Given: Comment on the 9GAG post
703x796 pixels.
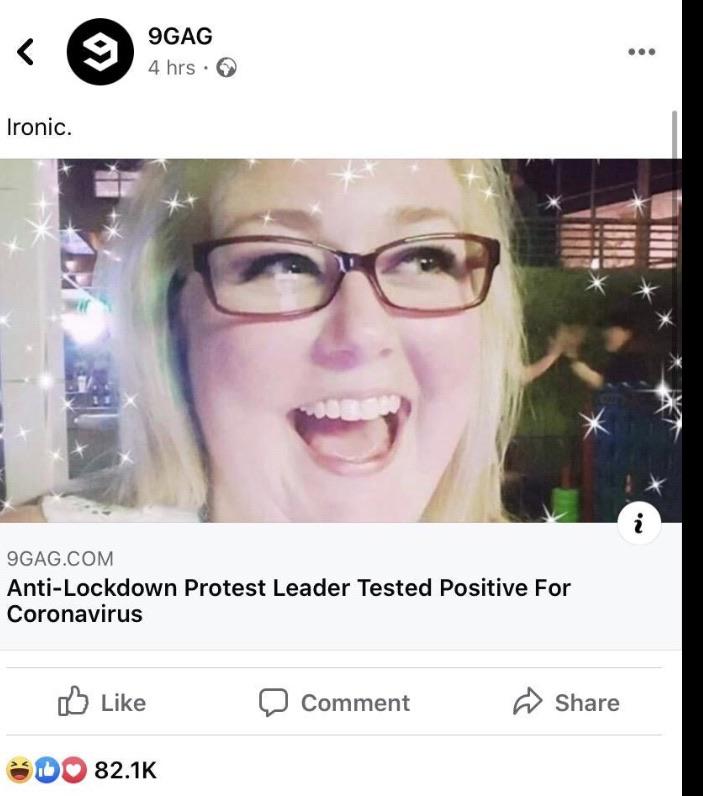Looking at the screenshot, I should pos(335,703).
